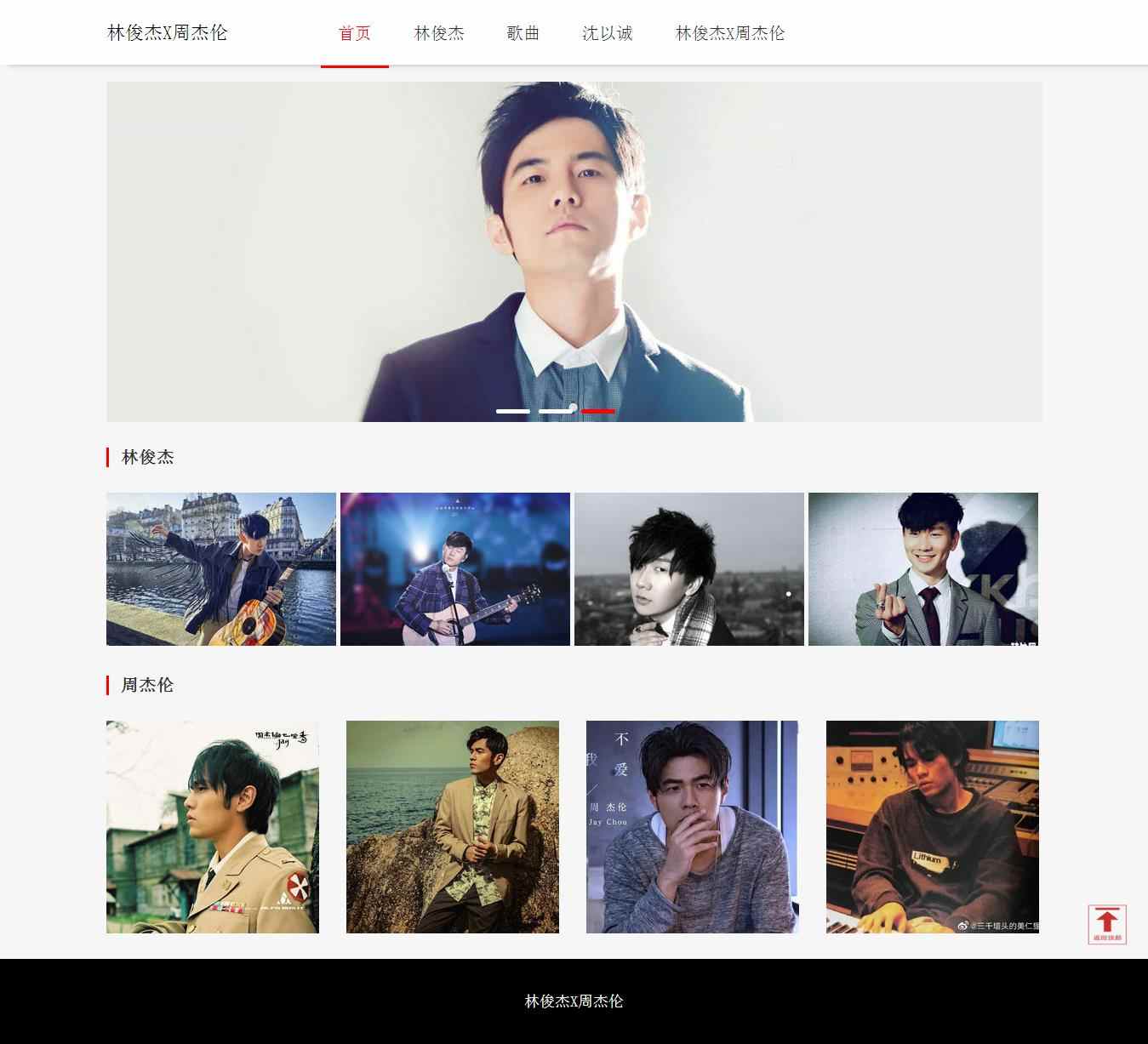View 周杰伦 photo on seaside rocks
Screen dimensions: 1148x1044
(453, 826)
